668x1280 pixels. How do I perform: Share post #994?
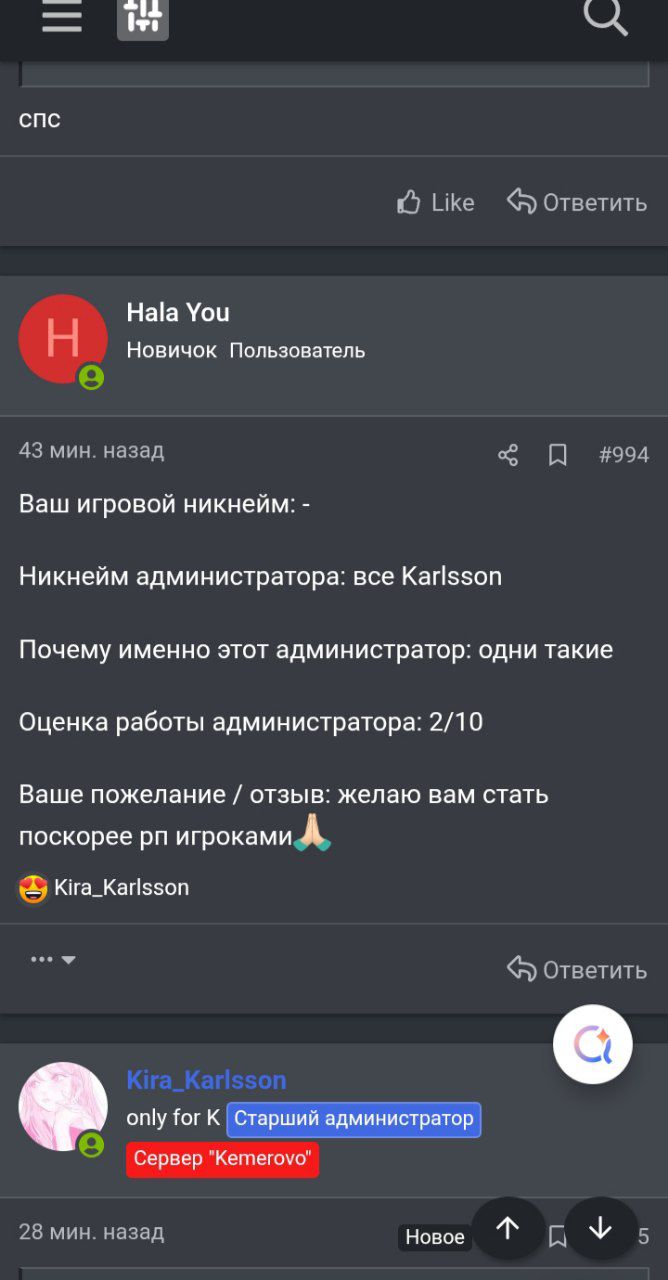[x=508, y=456]
